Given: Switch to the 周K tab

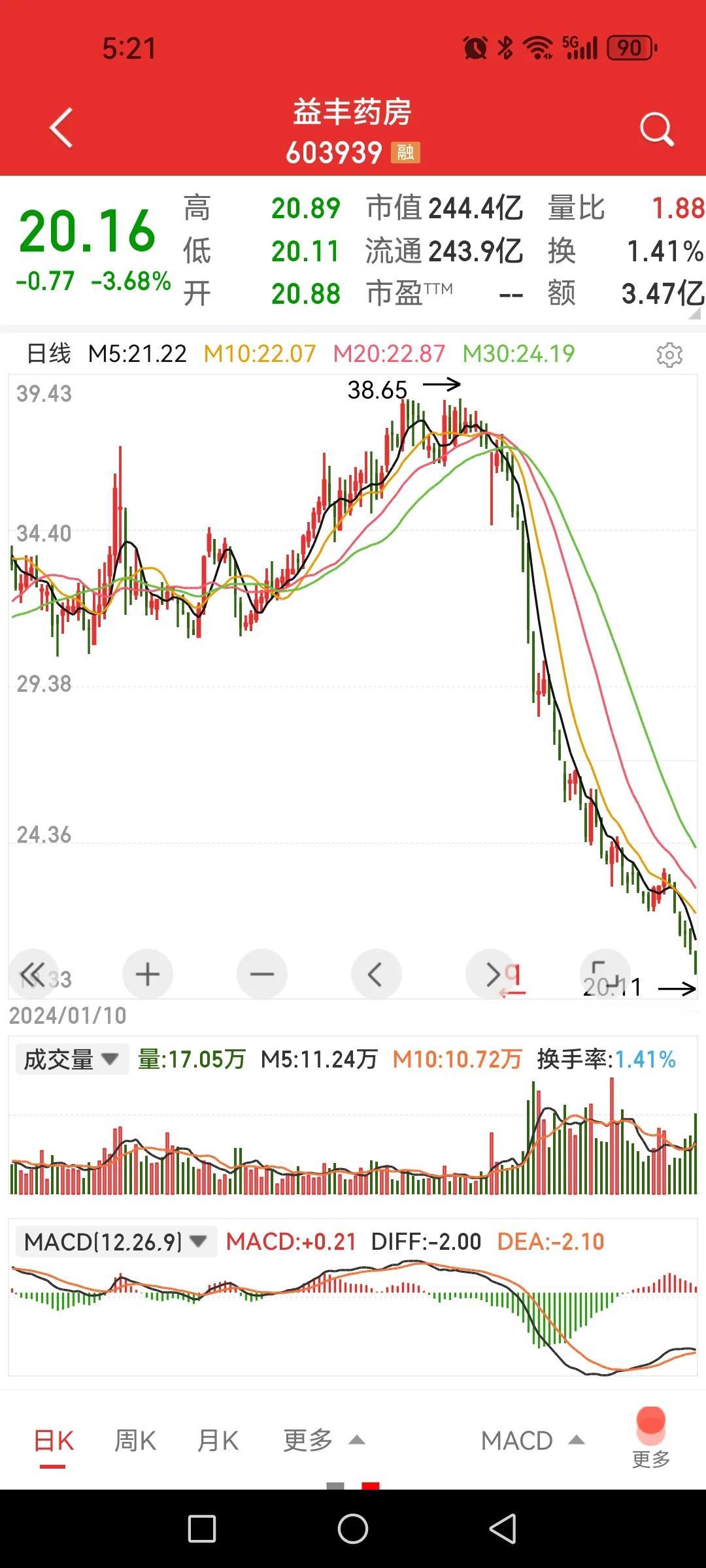Looking at the screenshot, I should 135,1441.
